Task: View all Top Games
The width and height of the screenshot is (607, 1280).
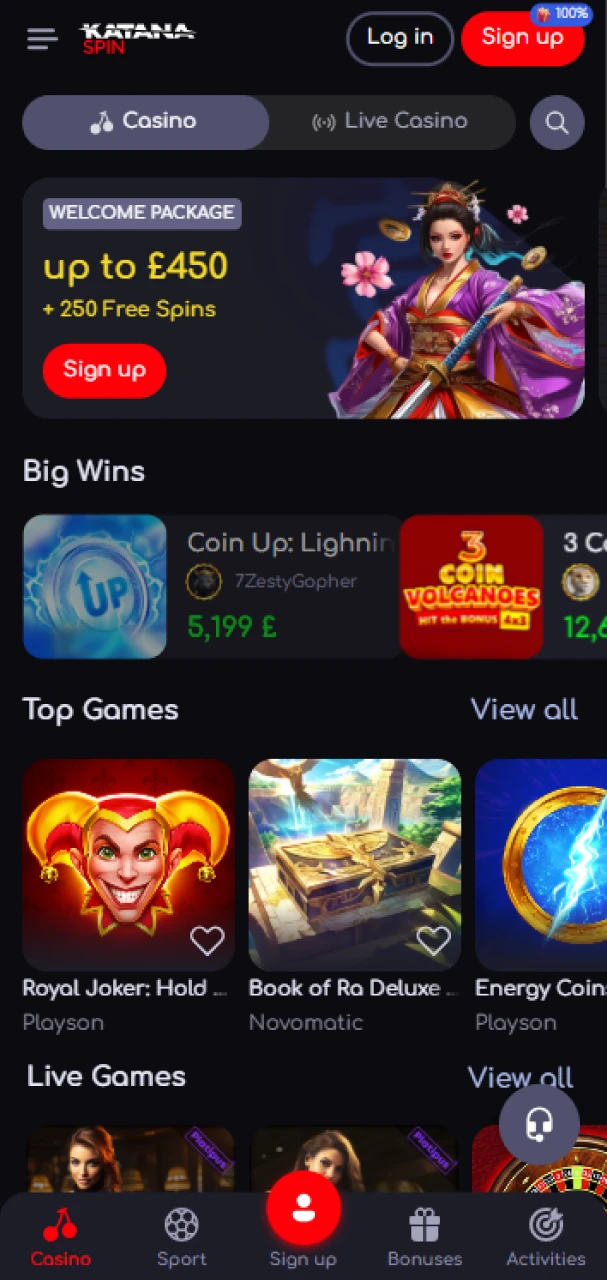Action: [x=524, y=710]
